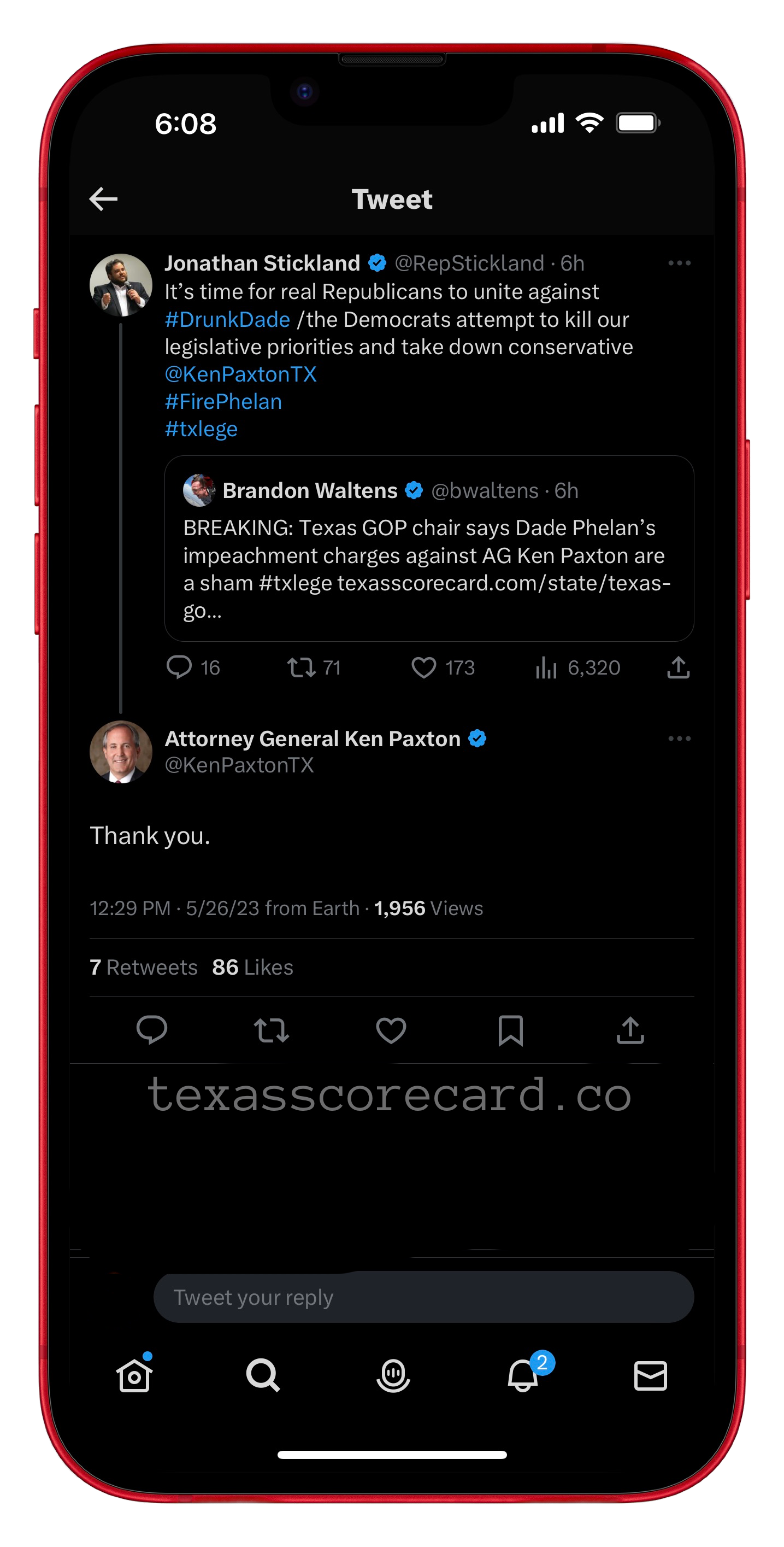Retweet Ken Paxton's "Thank you." tweet

(272, 1030)
